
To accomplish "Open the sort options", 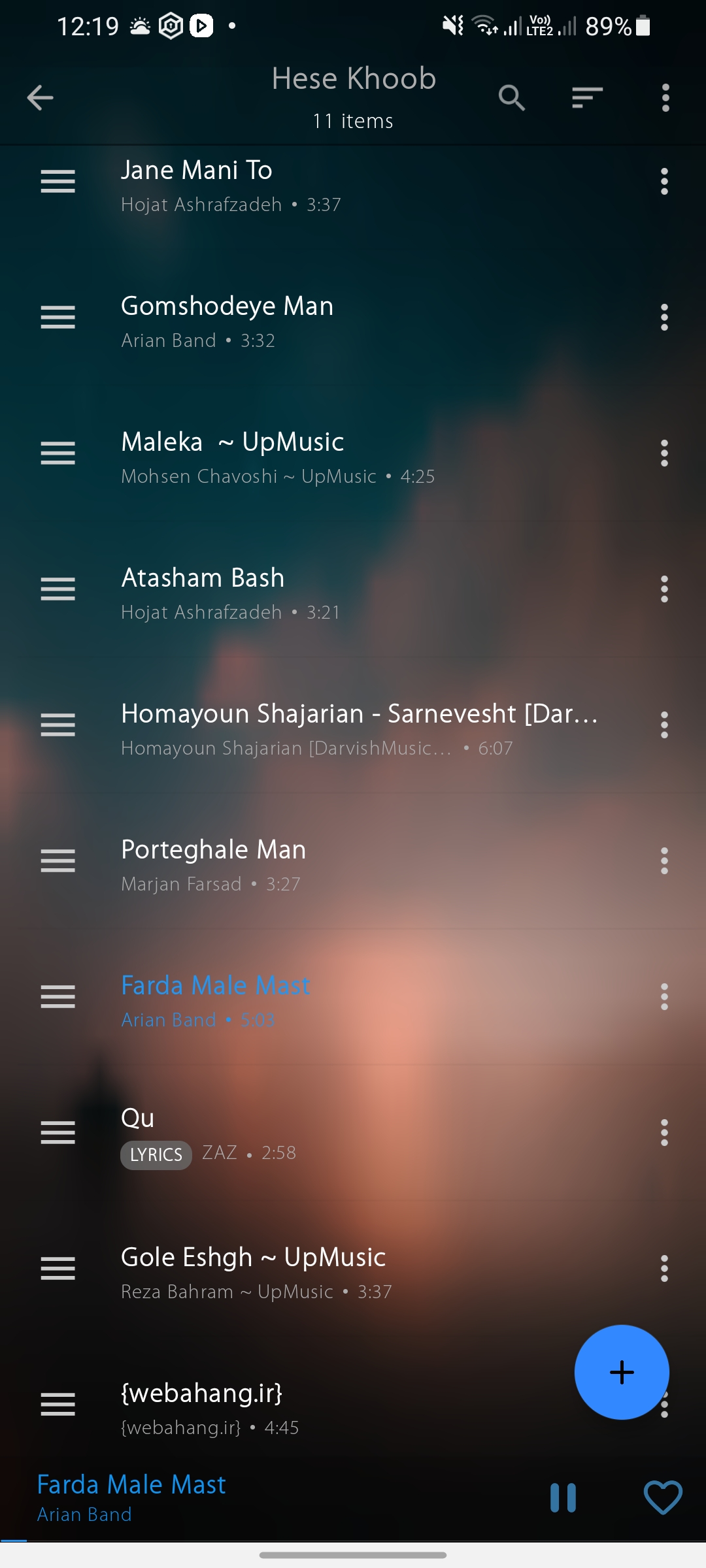I will tap(587, 98).
